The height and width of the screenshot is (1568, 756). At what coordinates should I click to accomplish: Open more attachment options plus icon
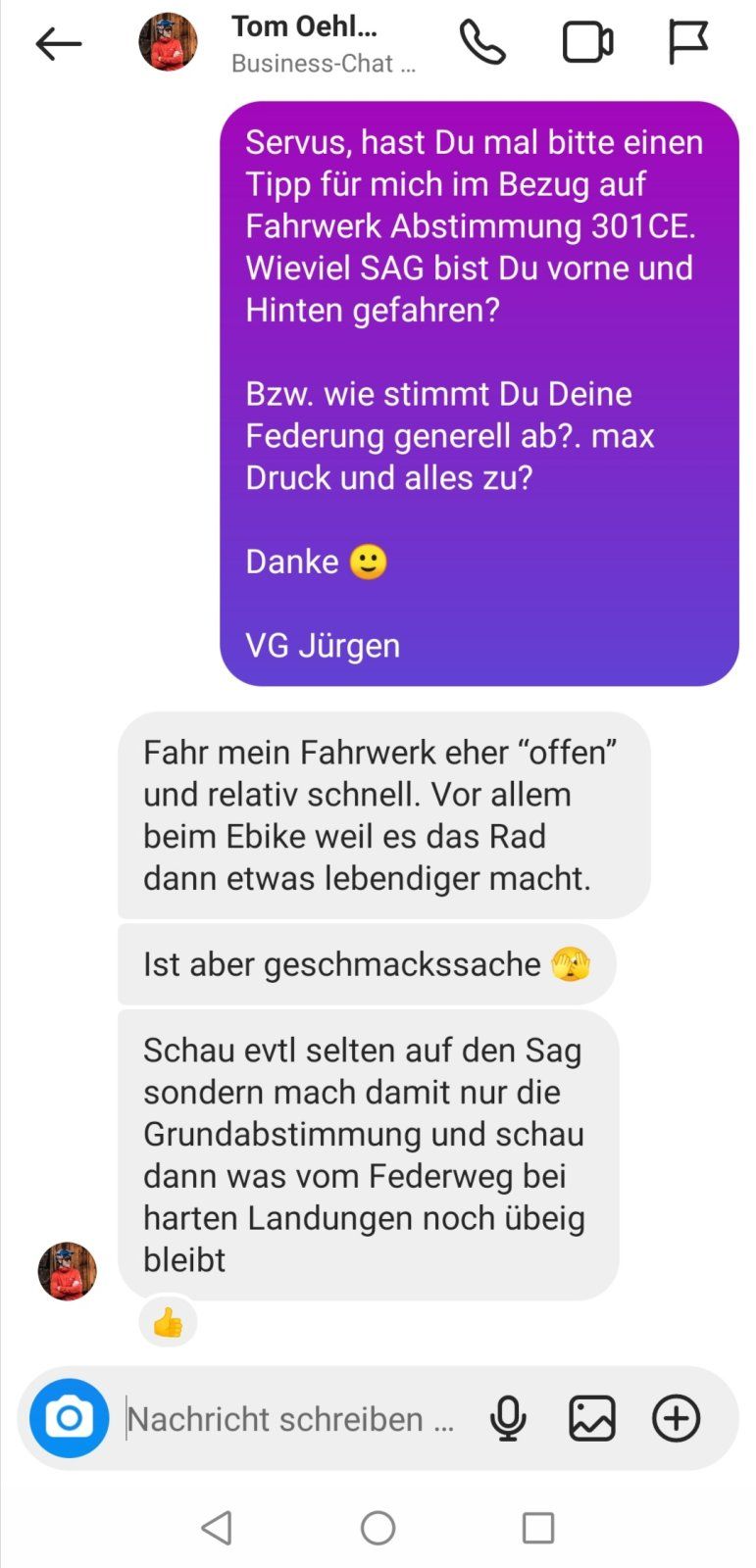[677, 1418]
